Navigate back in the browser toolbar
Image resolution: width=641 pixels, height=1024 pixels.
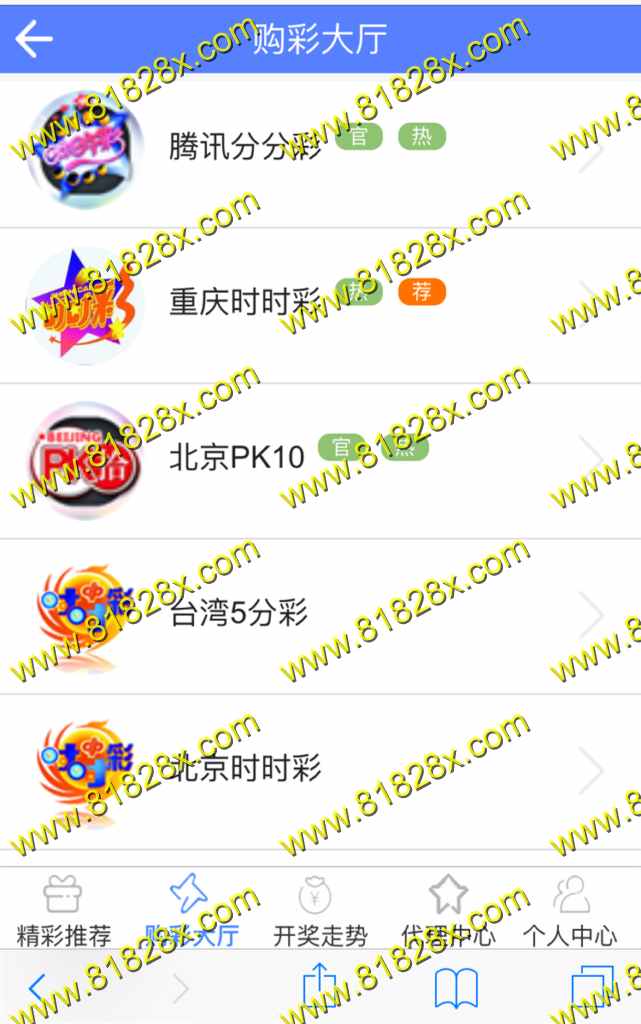tap(36, 988)
